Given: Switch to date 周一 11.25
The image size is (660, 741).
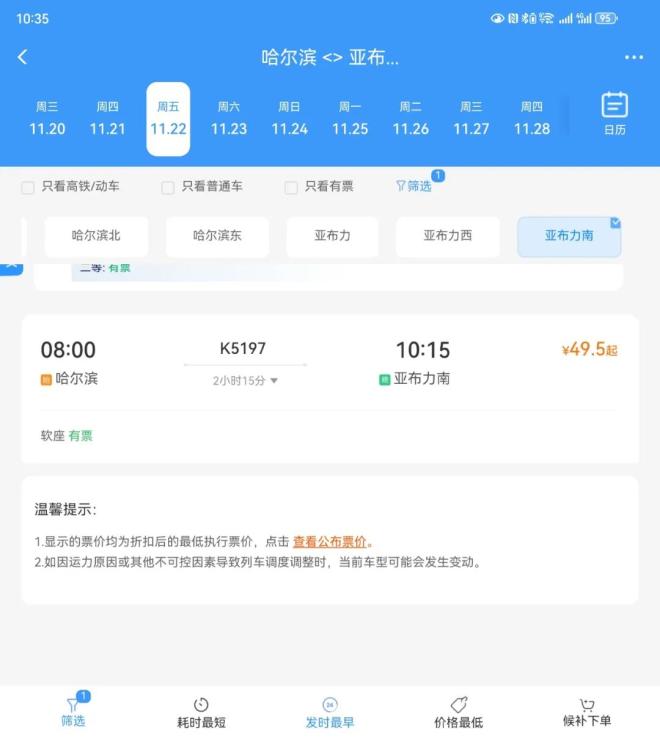Looking at the screenshot, I should (x=350, y=118).
